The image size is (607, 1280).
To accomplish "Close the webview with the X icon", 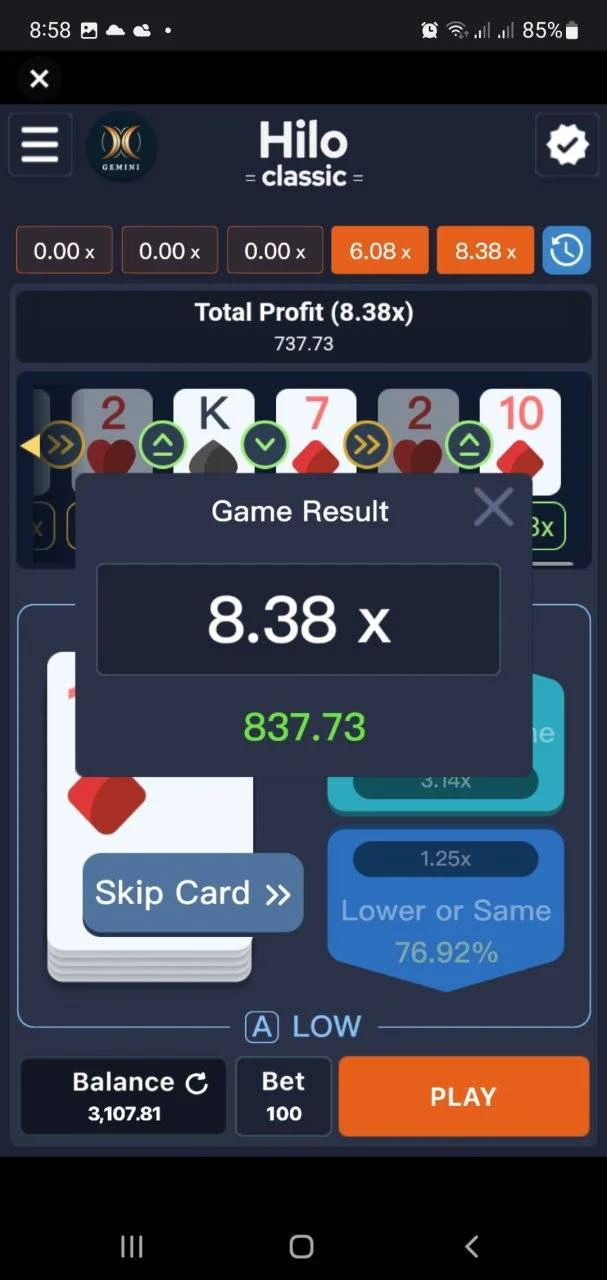I will [39, 78].
